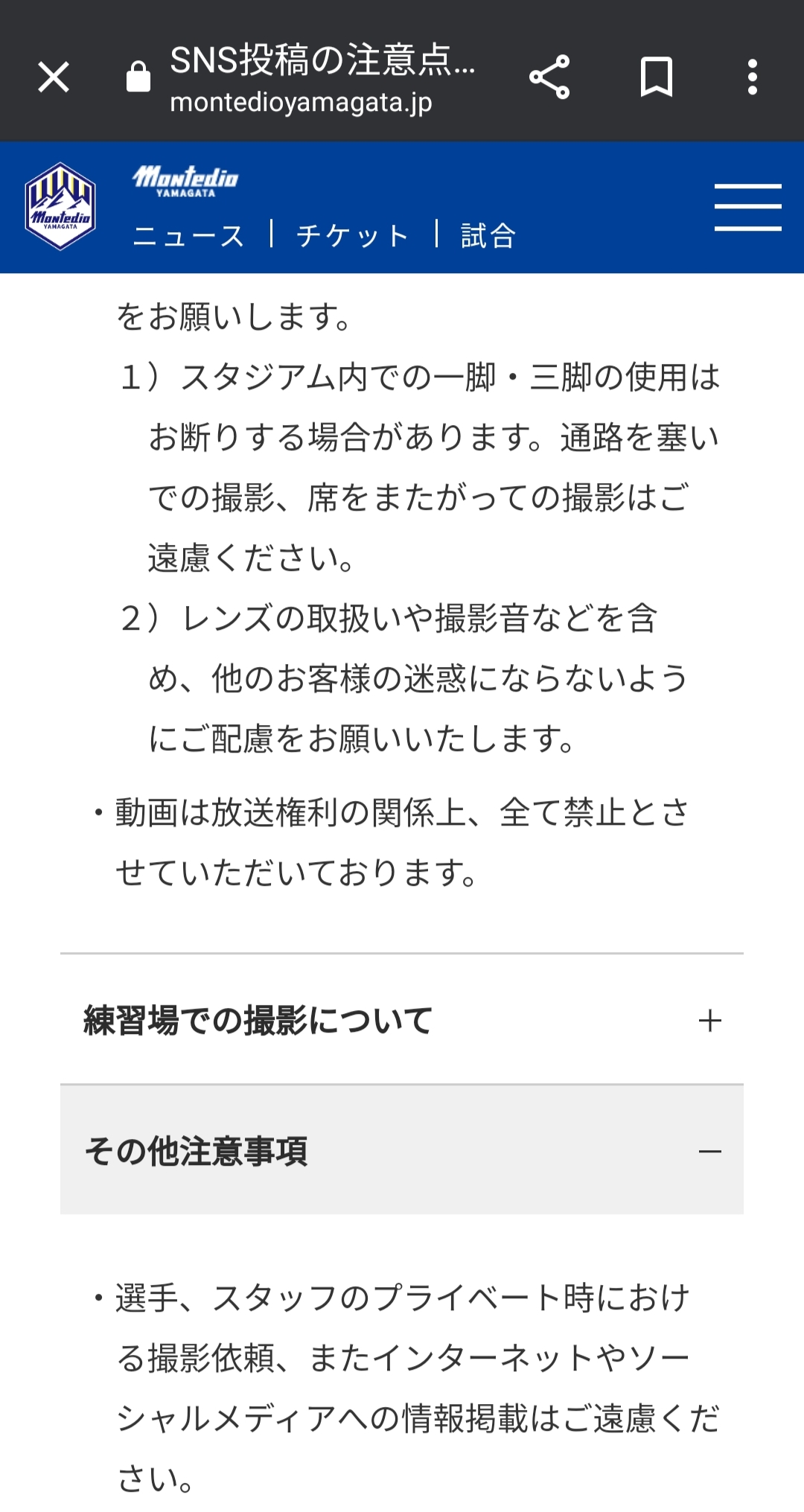Tap the Montedio Yamagata emblem to go home
Viewport: 804px width, 1512px height.
[x=60, y=206]
